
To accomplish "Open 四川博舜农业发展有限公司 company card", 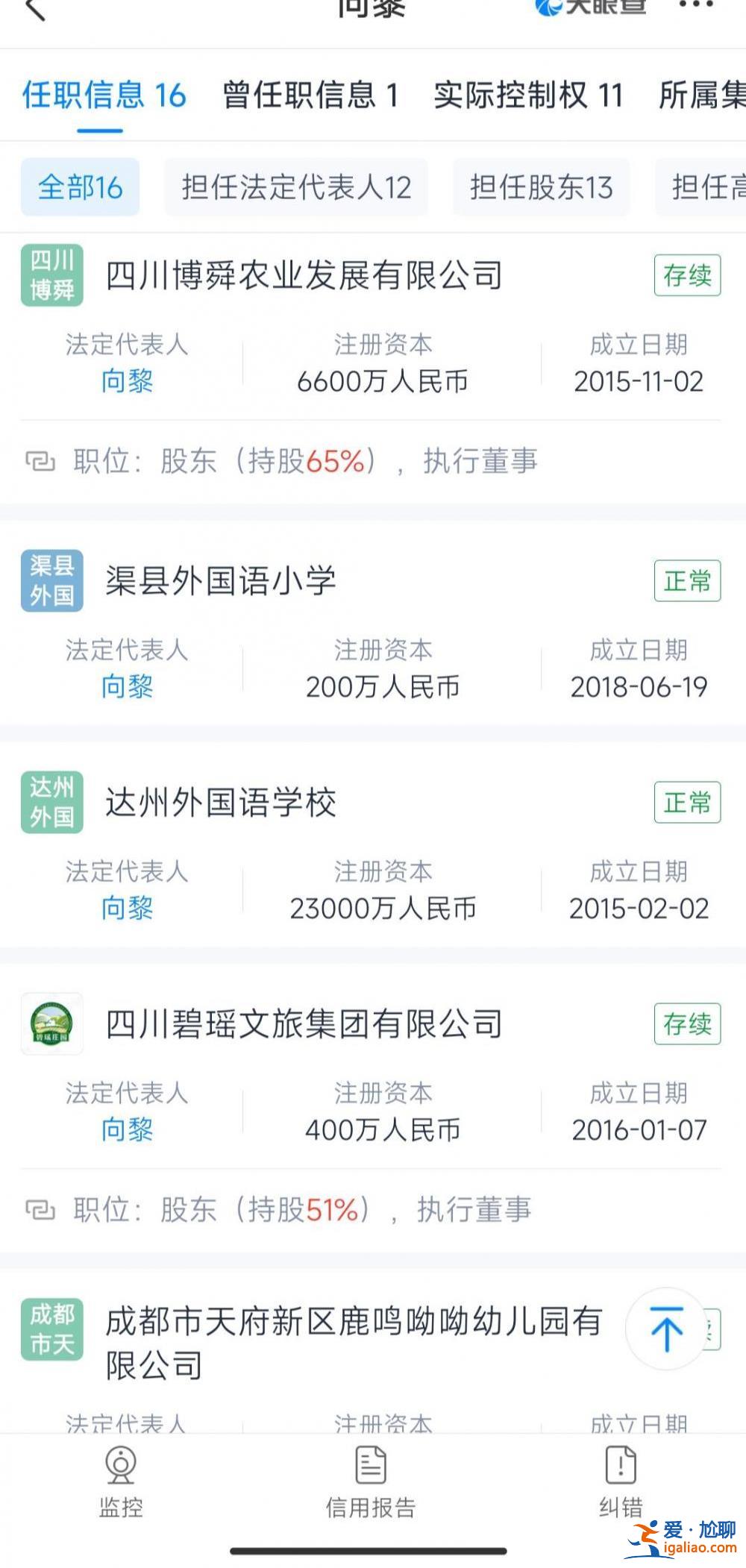I will click(304, 276).
